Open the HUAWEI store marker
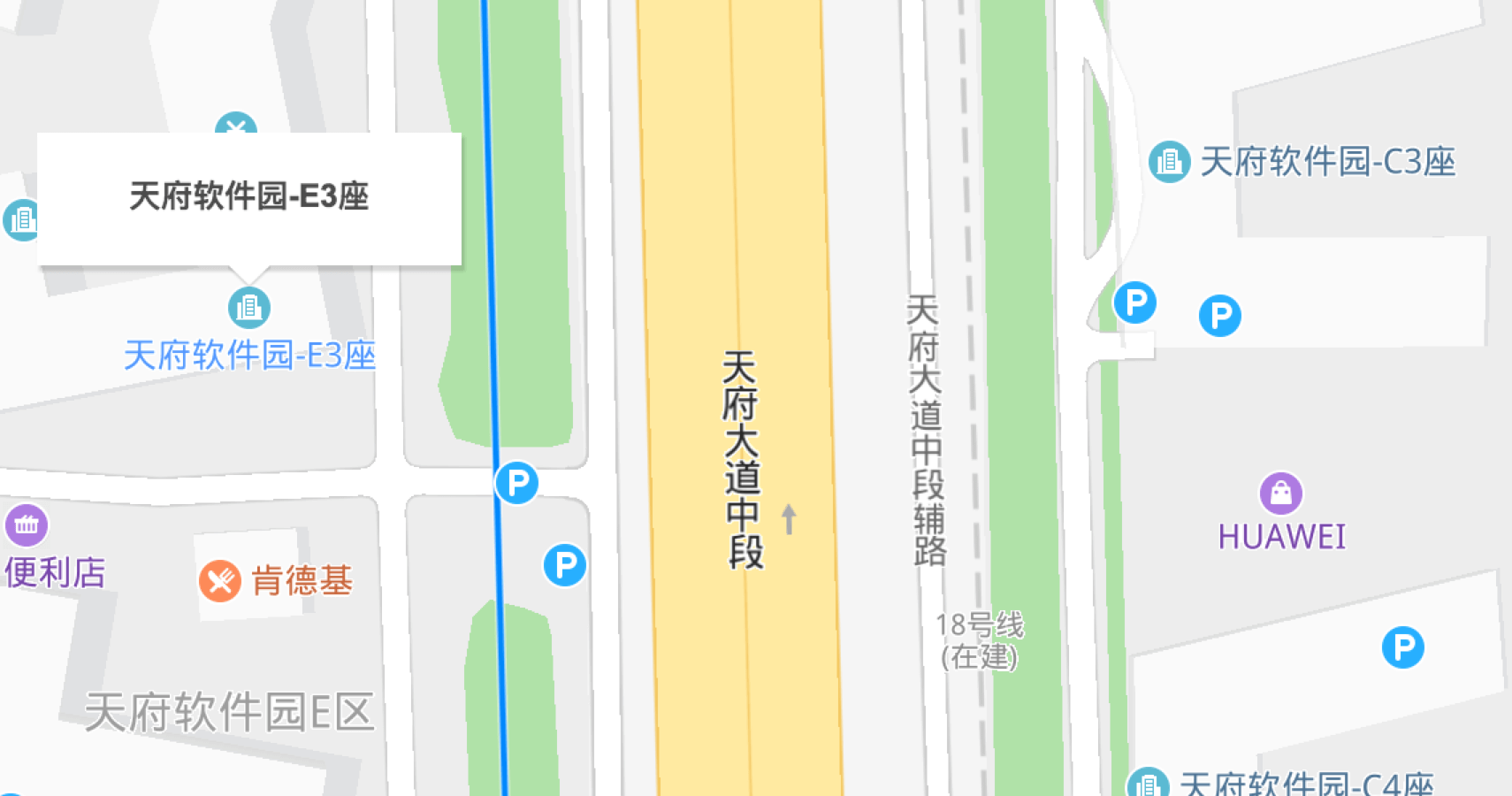 click(1280, 494)
